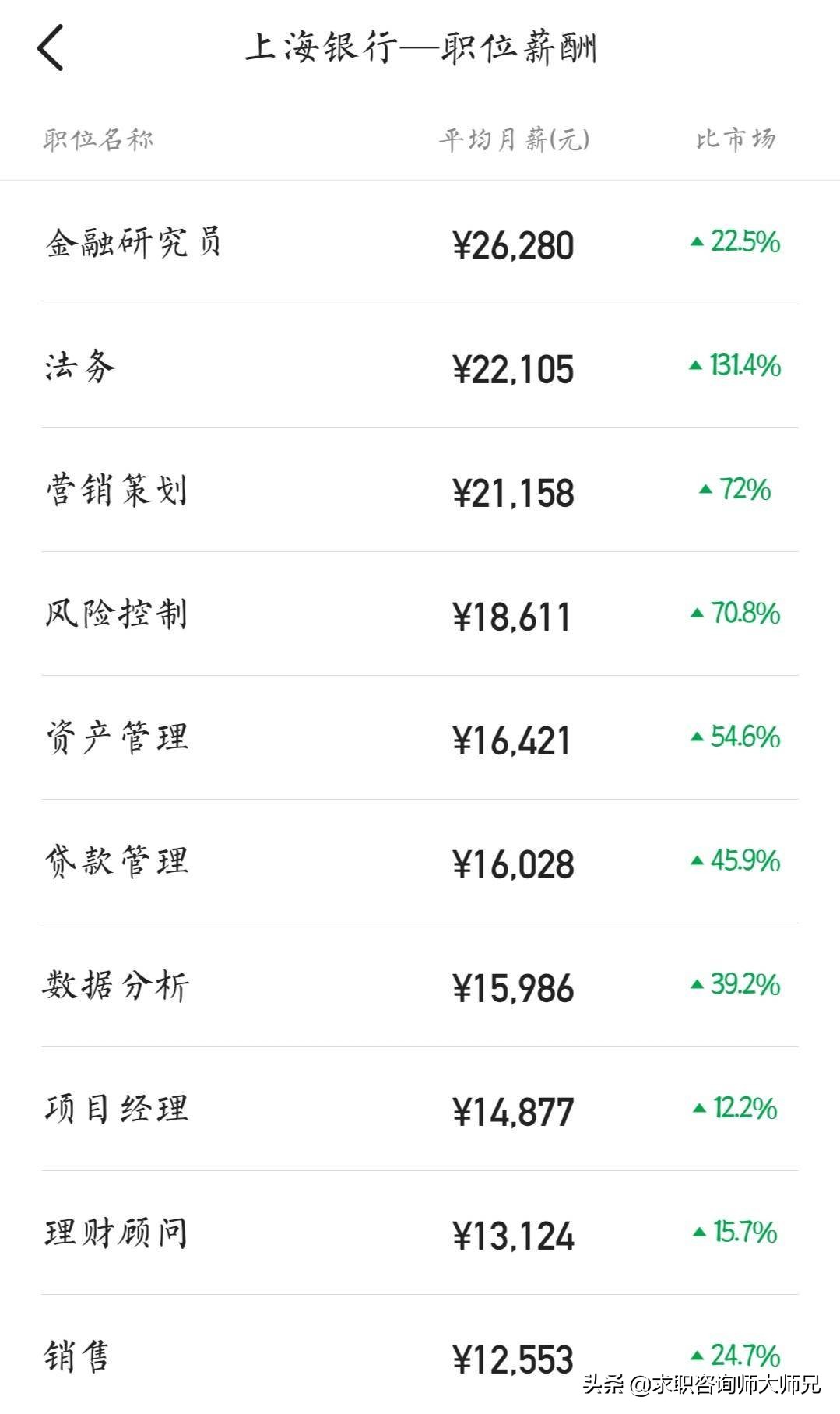Viewport: 840px width, 1414px height.
Task: Click the 职位名称 column header
Action: (x=99, y=139)
